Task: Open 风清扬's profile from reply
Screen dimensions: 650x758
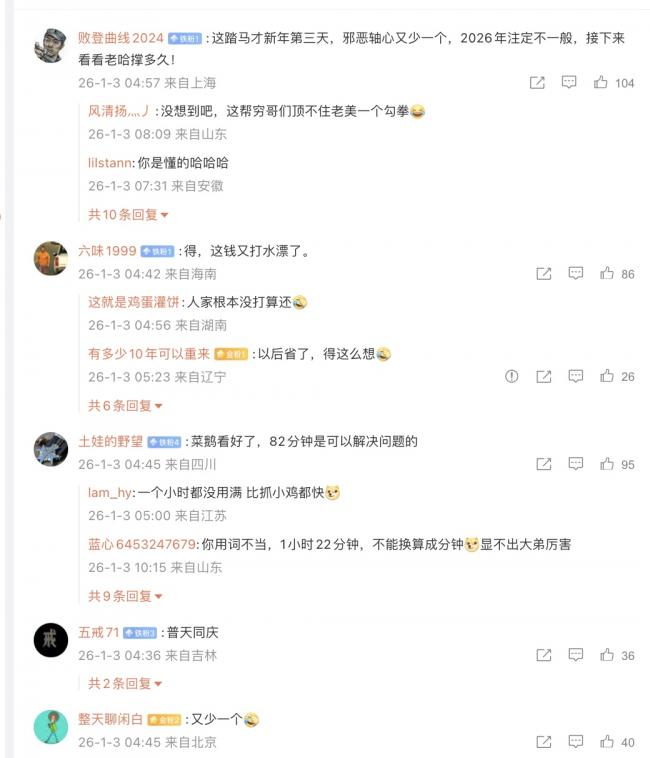Action: 119,111
